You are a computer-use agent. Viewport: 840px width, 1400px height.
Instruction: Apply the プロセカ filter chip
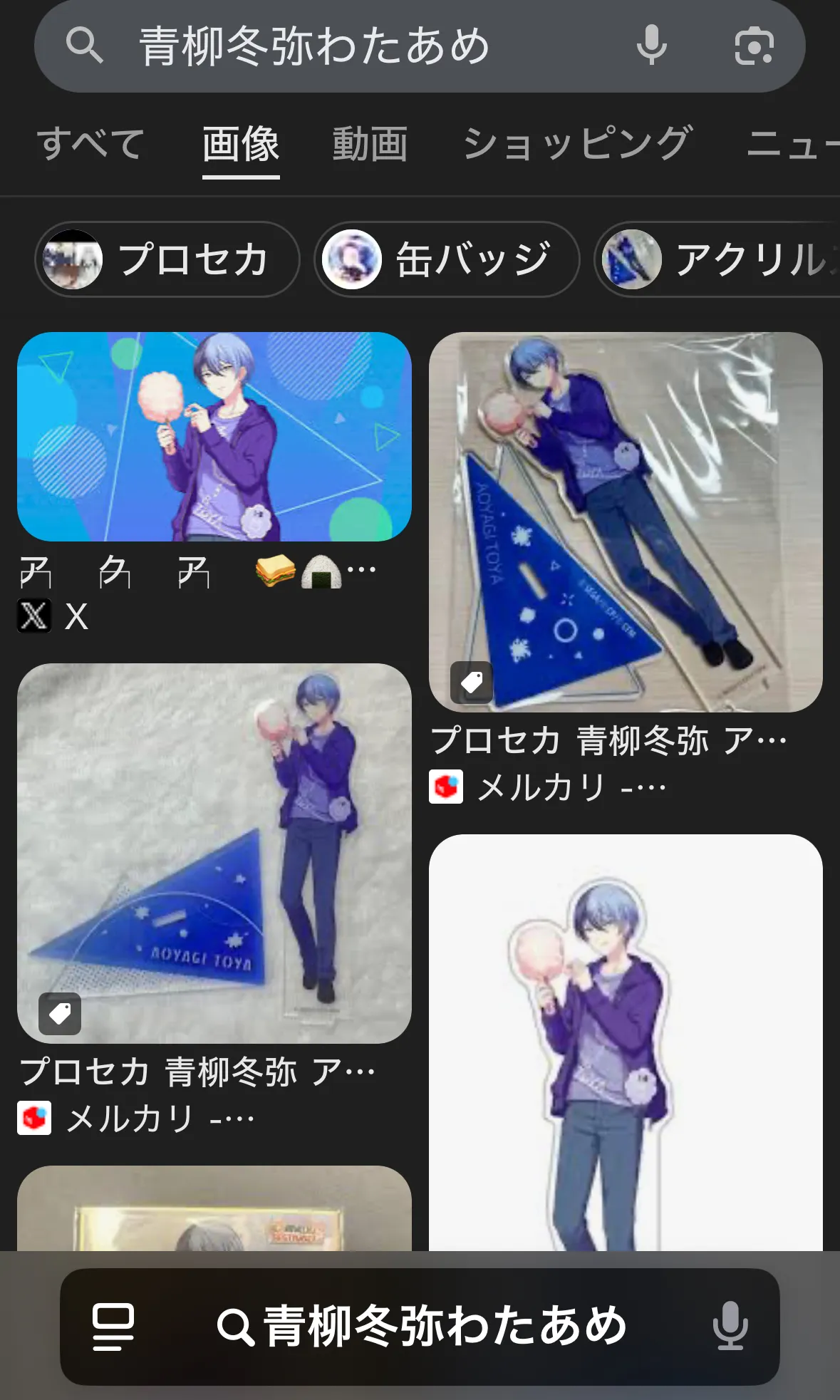pyautogui.click(x=167, y=259)
